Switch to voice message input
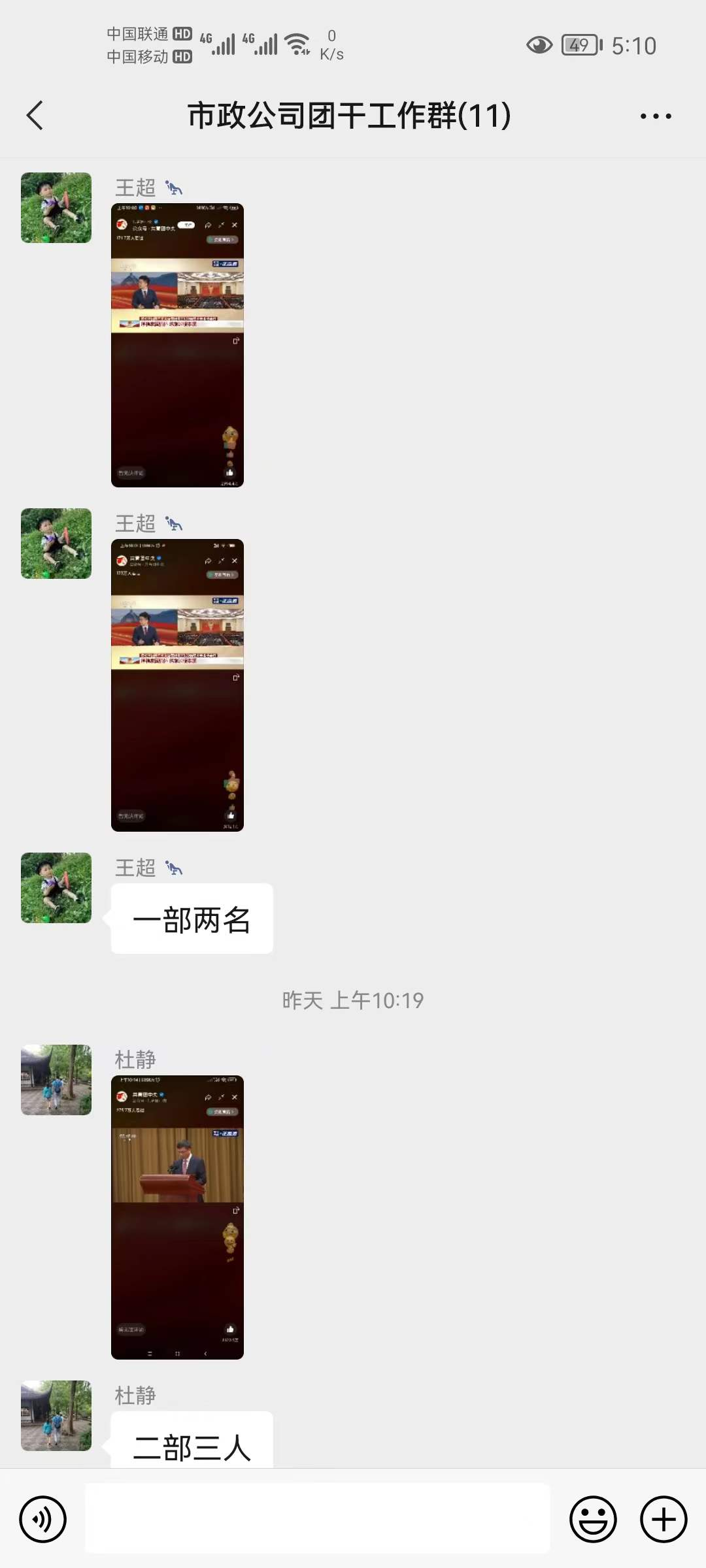Viewport: 706px width, 1568px height. click(x=43, y=1519)
